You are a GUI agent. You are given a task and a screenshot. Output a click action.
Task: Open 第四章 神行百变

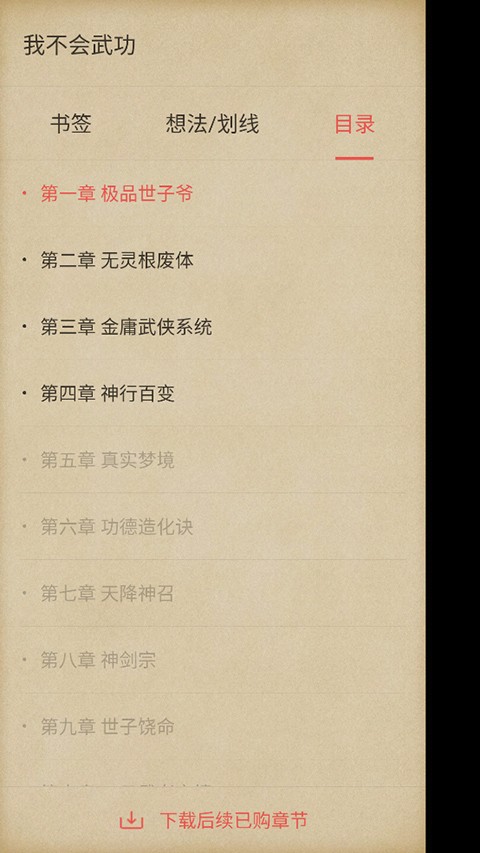tap(213, 393)
